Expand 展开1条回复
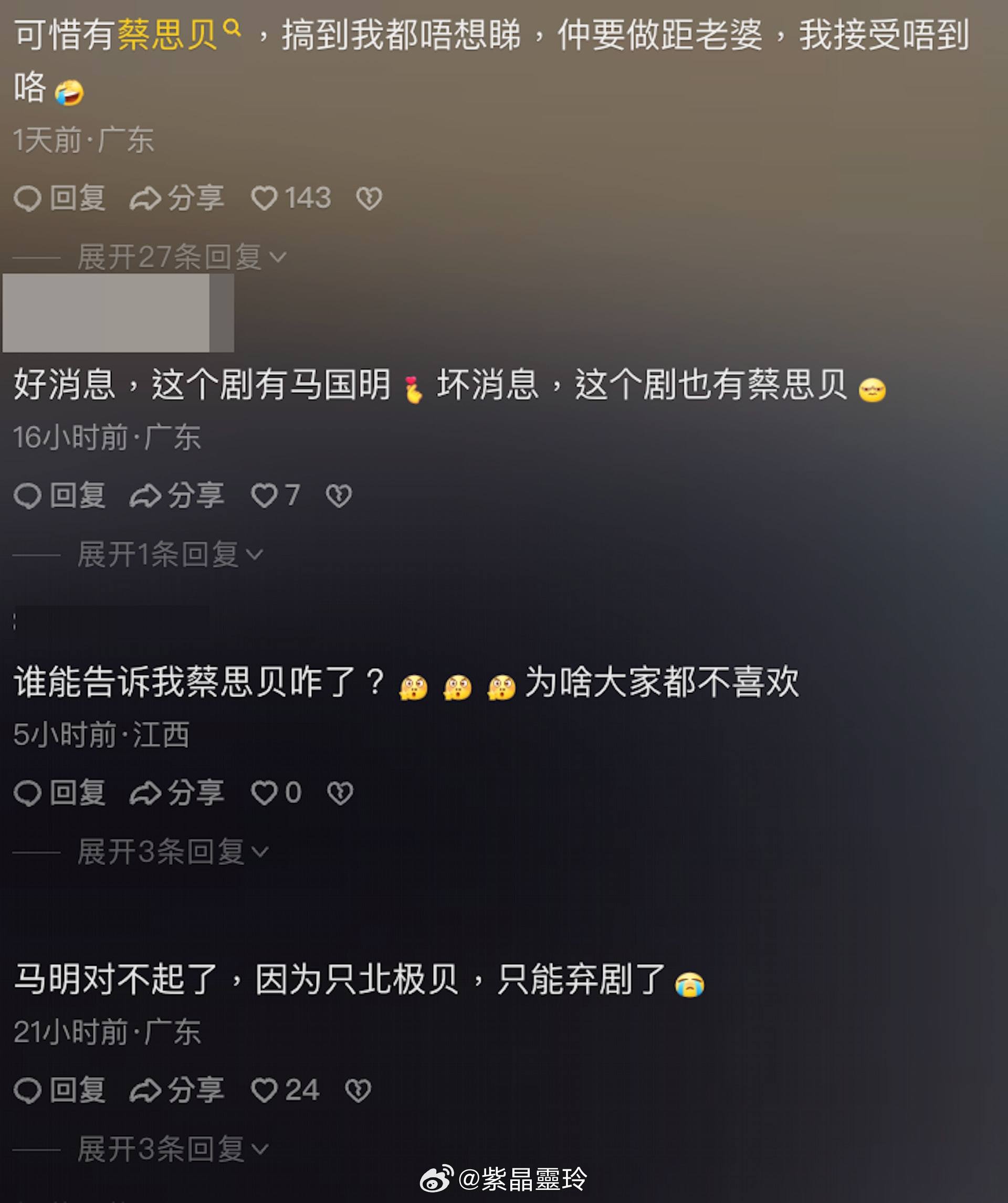1008x1203 pixels. (169, 555)
